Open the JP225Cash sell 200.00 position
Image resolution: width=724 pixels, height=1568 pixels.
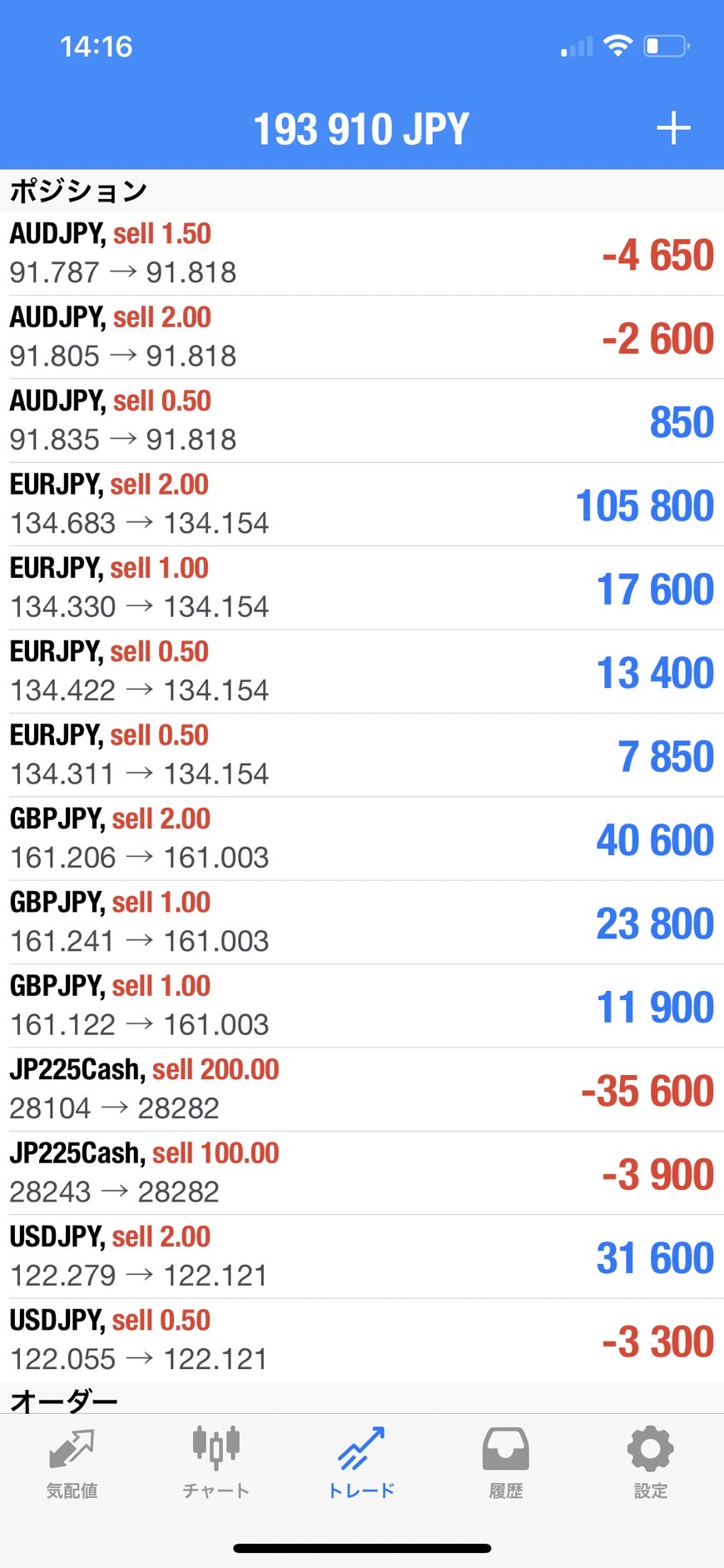362,1088
